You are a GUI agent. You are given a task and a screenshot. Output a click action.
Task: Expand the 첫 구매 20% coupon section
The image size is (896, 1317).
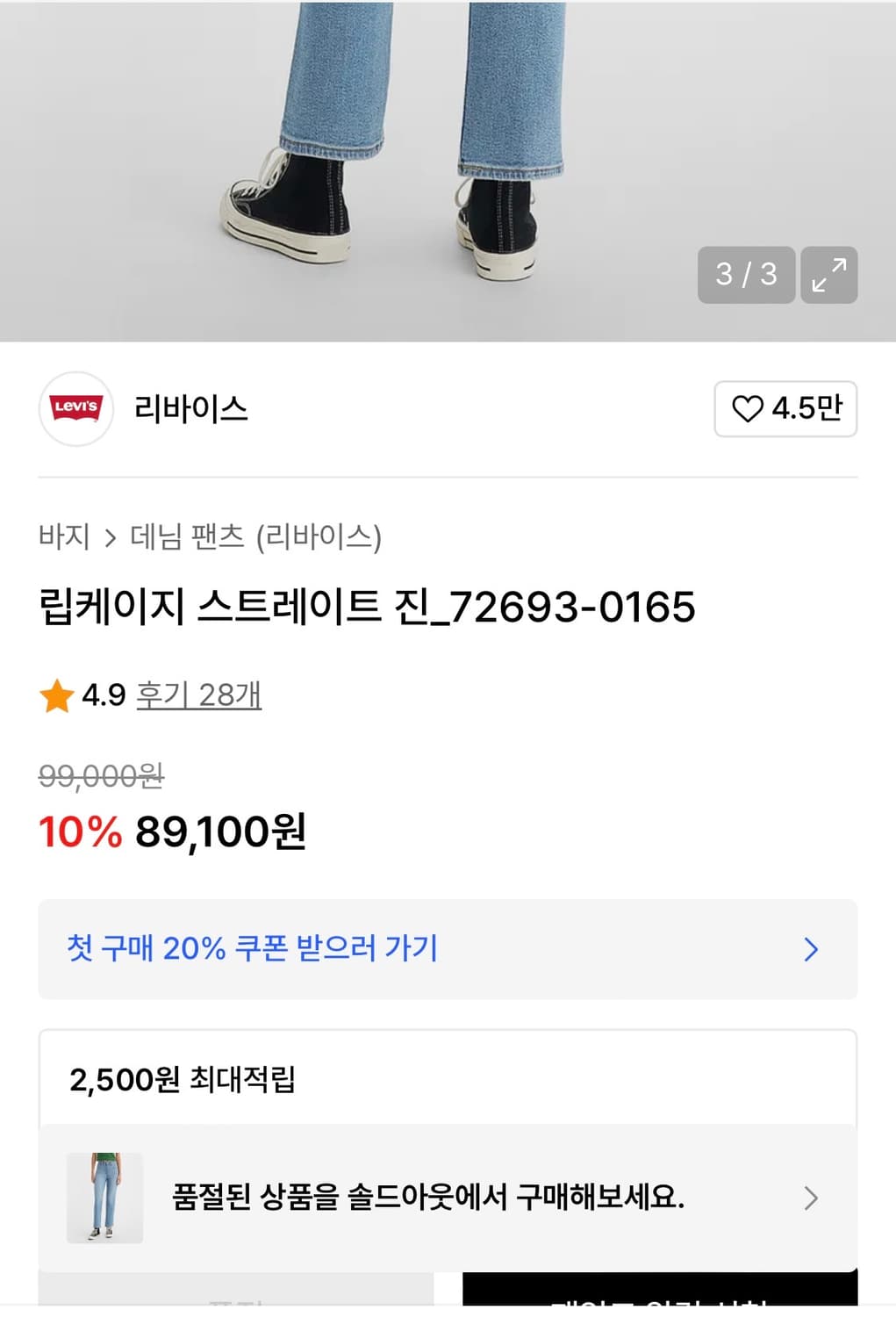(448, 950)
